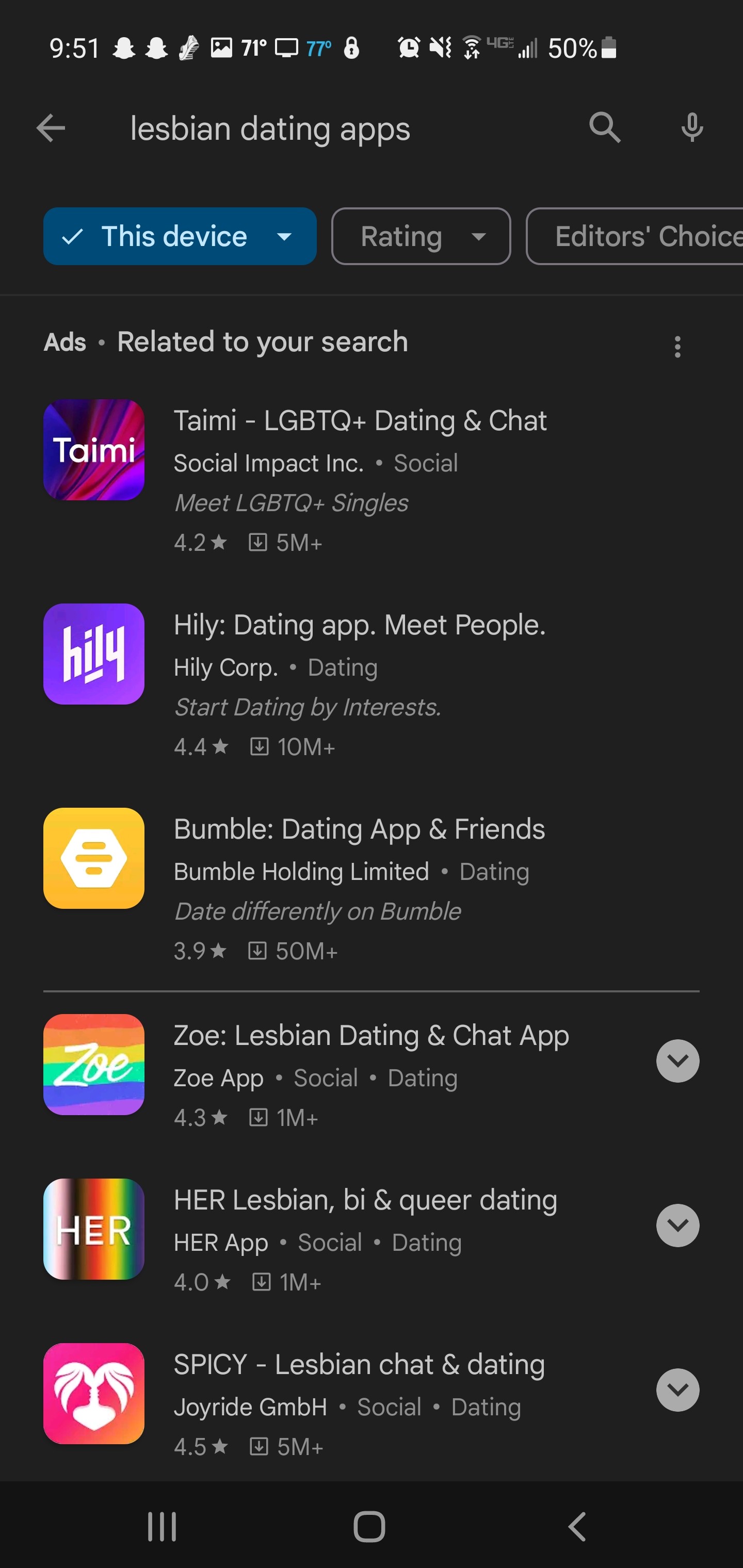743x1568 pixels.
Task: Expand details for the Zoe app
Action: coord(677,1061)
